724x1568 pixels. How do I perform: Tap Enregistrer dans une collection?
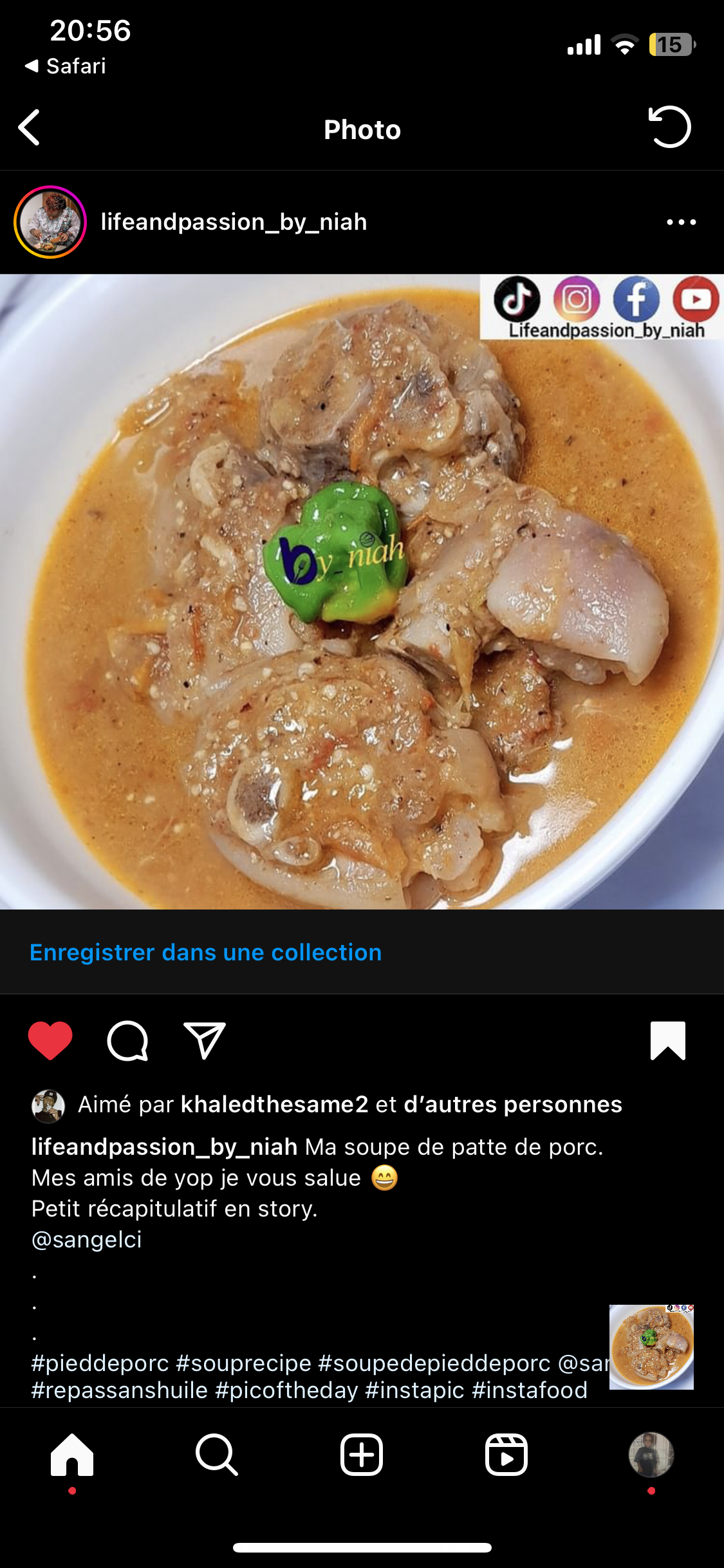[205, 952]
